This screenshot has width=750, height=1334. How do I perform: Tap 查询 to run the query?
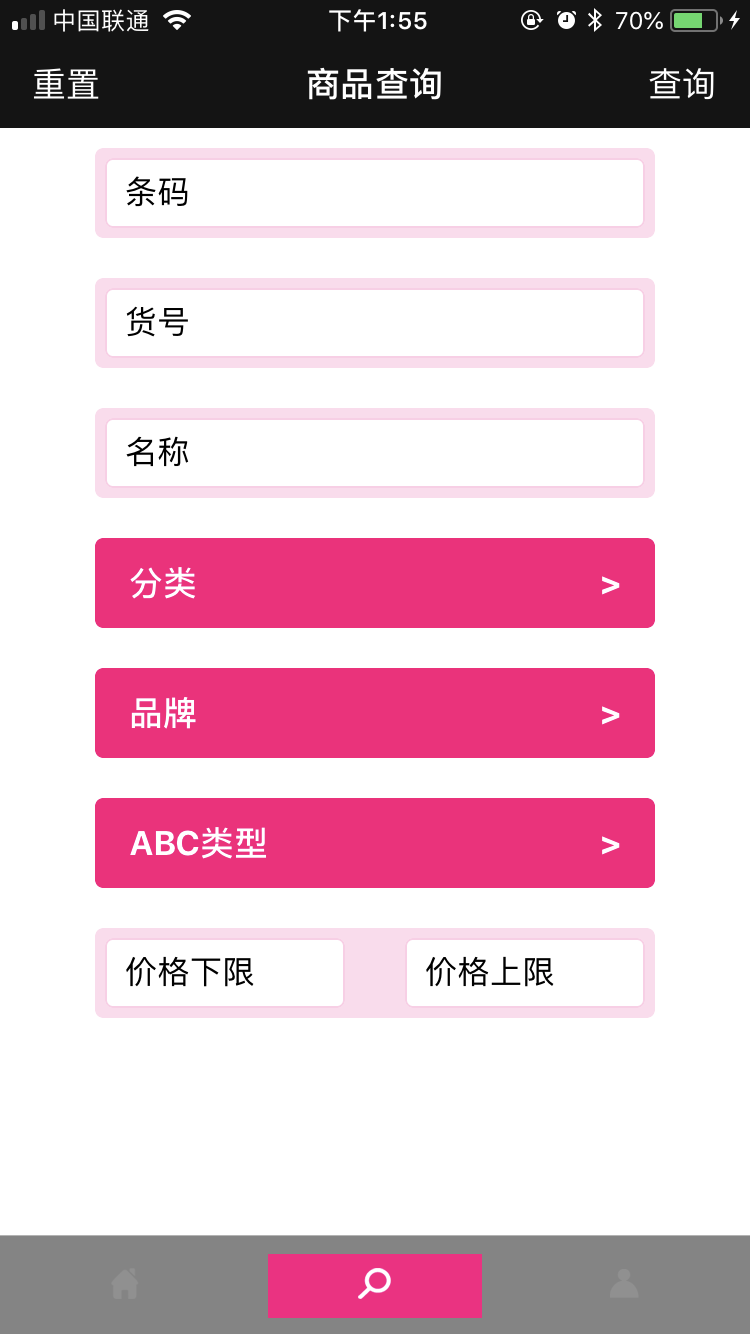pyautogui.click(x=682, y=85)
